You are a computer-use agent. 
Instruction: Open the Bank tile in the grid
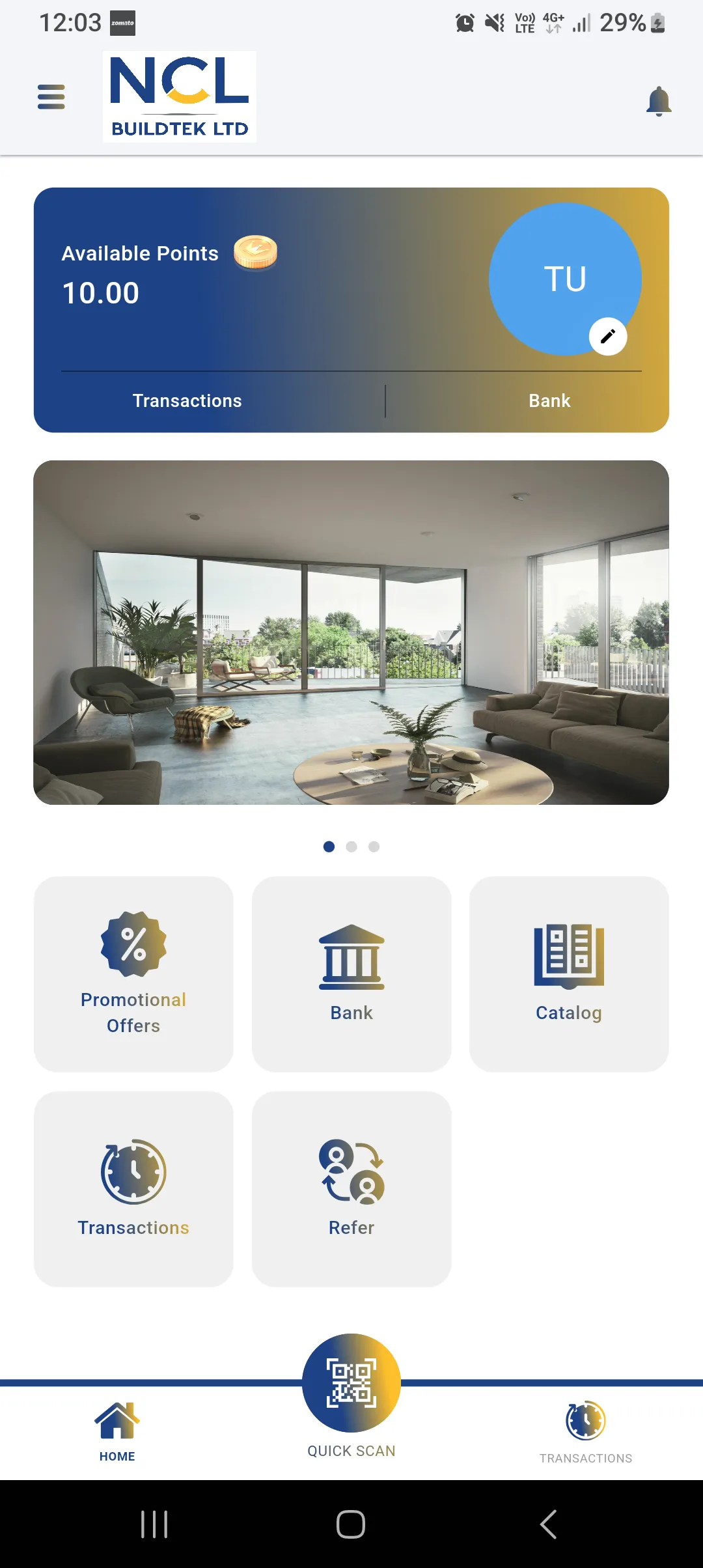(351, 973)
